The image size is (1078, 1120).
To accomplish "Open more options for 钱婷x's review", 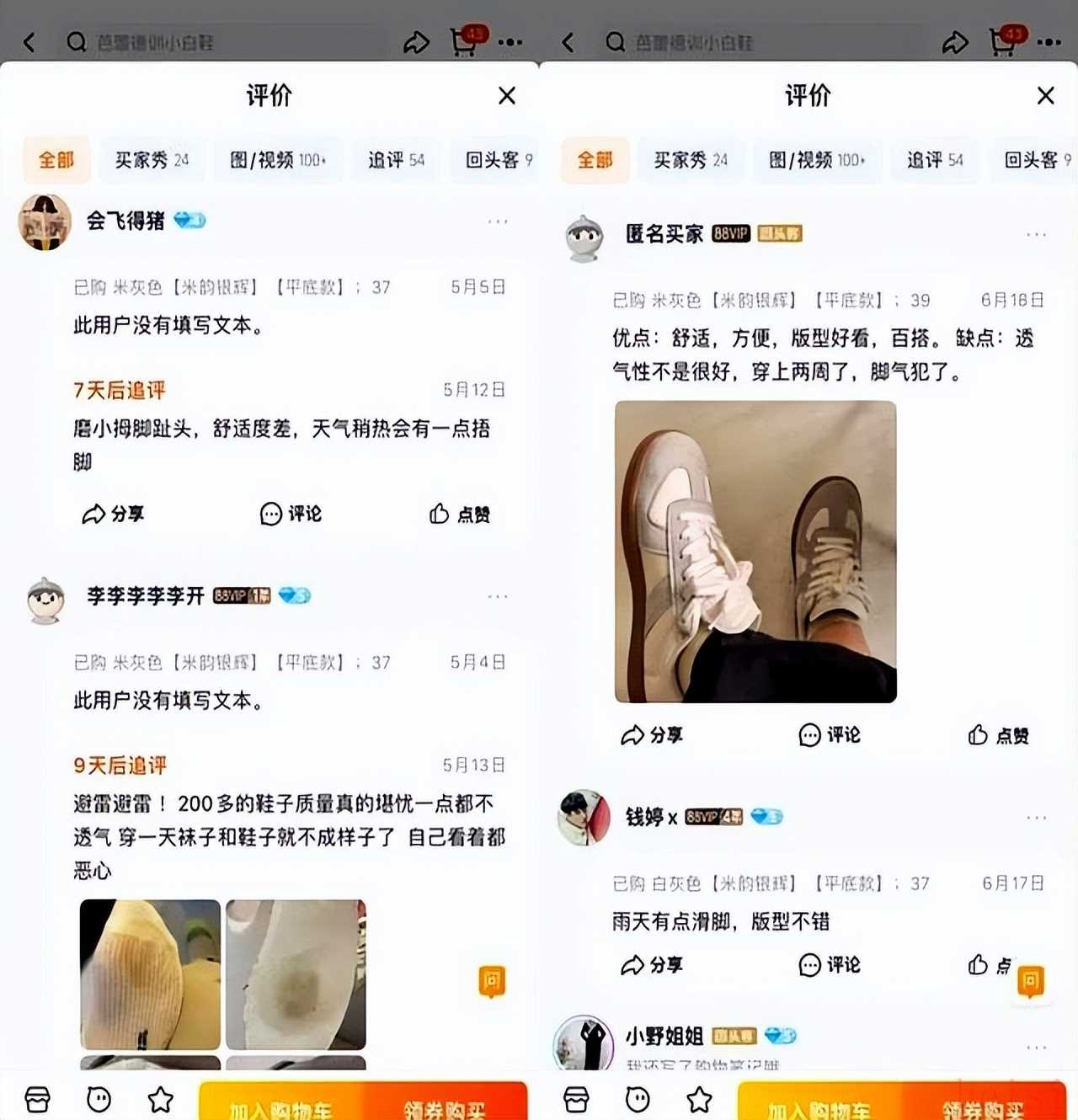I will [x=1037, y=818].
